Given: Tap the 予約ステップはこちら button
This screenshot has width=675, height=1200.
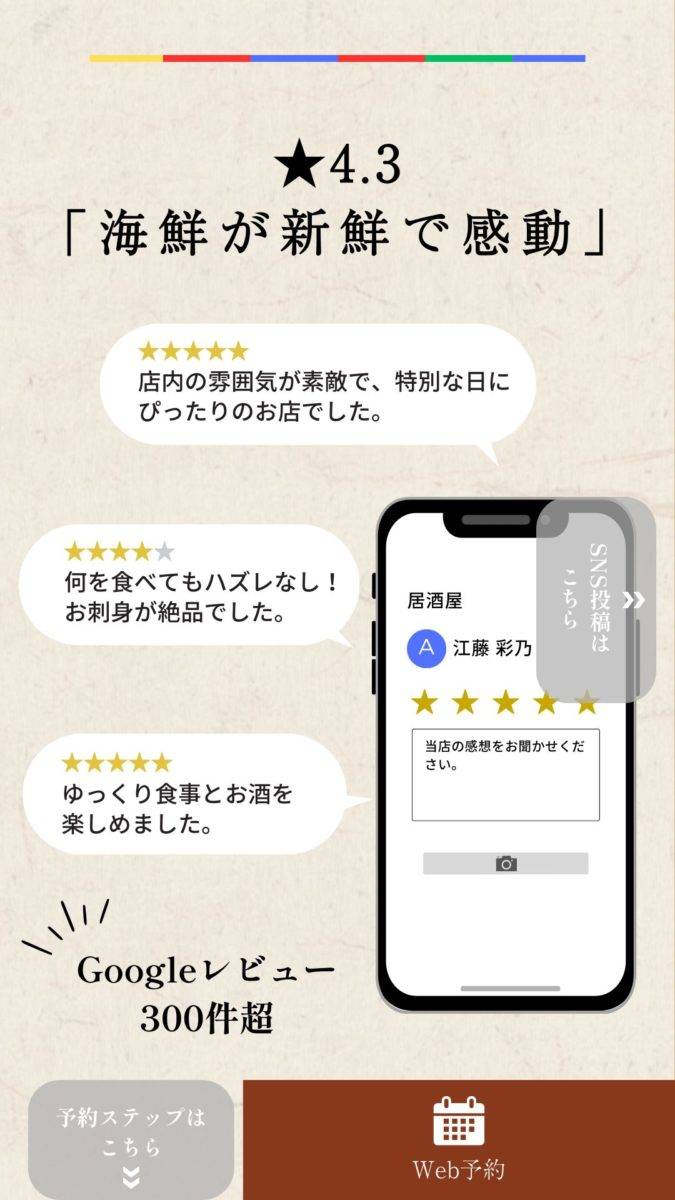Looking at the screenshot, I should click(131, 1139).
